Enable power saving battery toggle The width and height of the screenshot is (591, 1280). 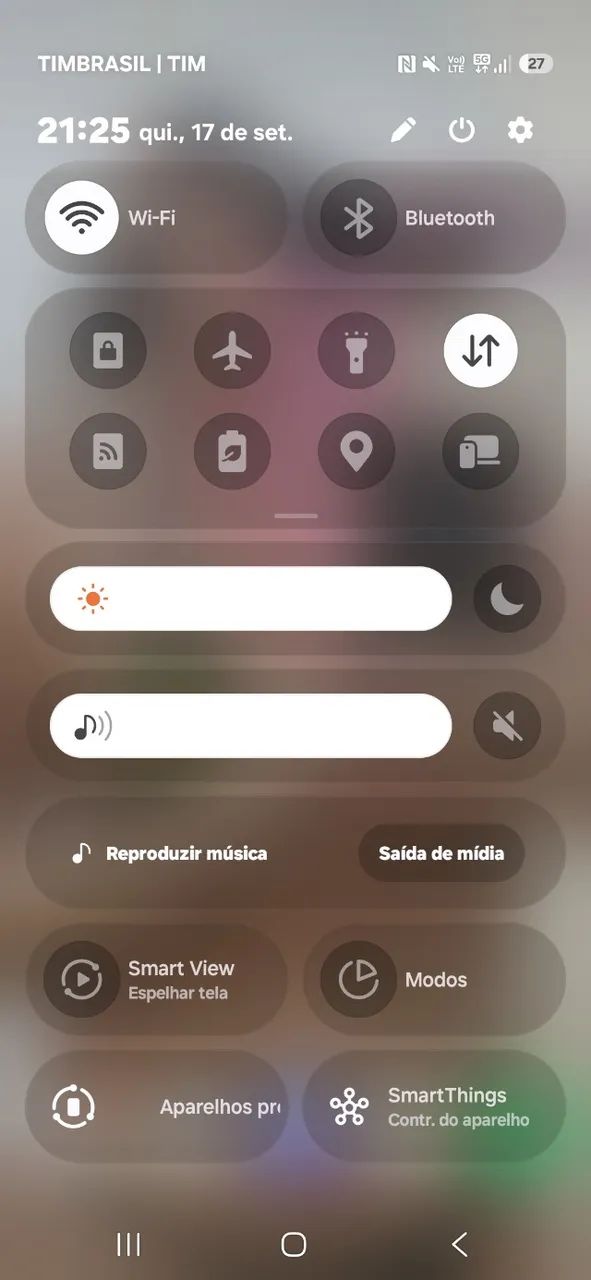(x=232, y=452)
